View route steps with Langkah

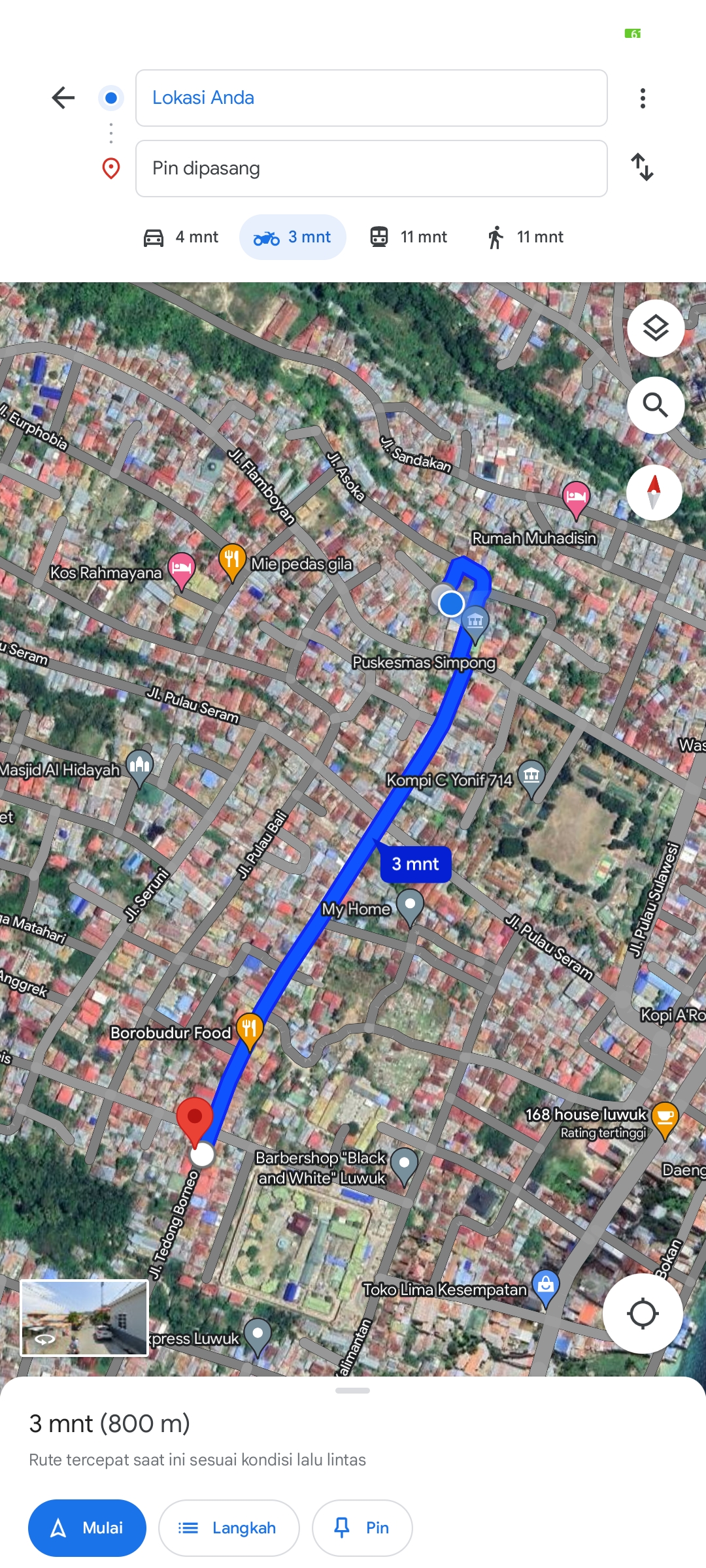point(229,1528)
